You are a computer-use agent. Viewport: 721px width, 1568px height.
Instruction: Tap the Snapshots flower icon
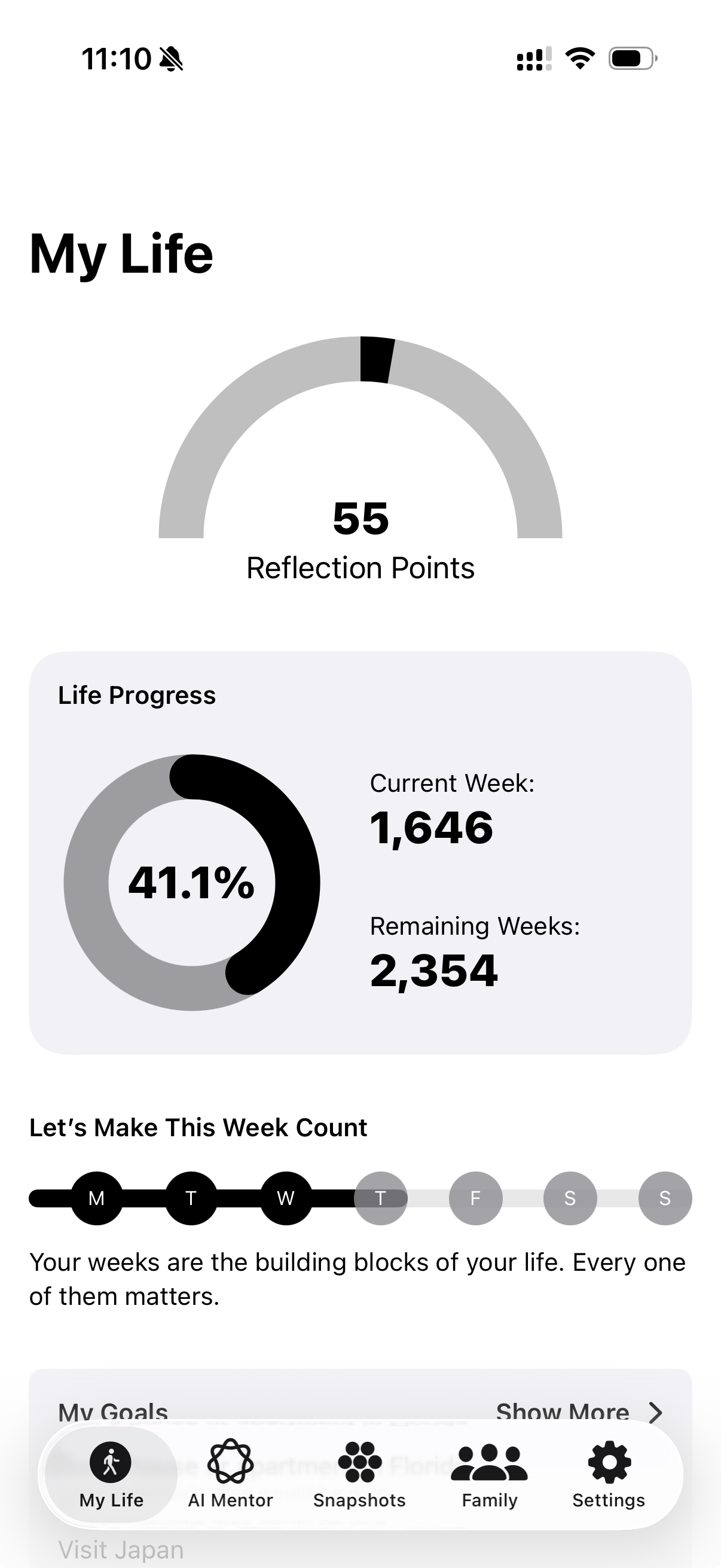point(359,1463)
